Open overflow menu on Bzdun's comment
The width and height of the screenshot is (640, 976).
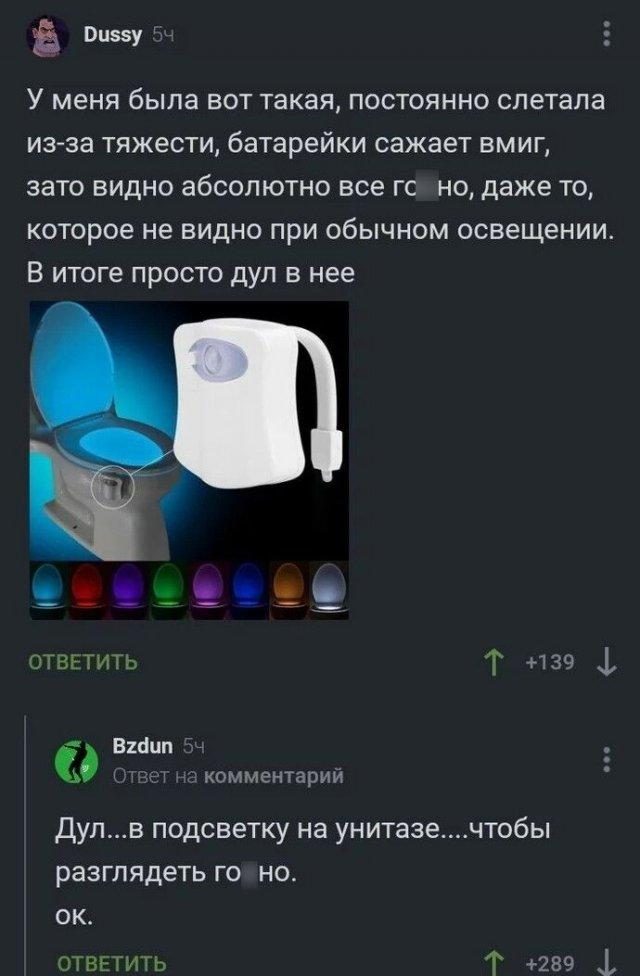(x=605, y=760)
